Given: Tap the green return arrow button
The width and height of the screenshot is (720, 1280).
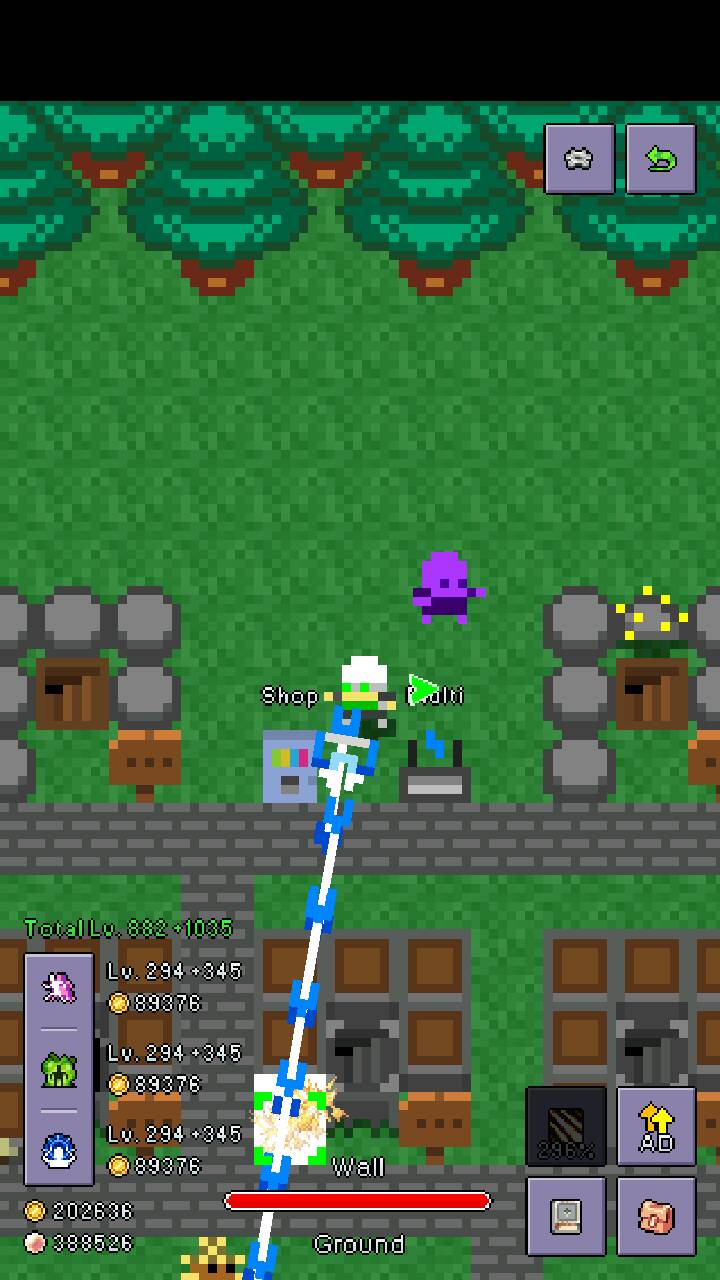Looking at the screenshot, I should point(661,159).
